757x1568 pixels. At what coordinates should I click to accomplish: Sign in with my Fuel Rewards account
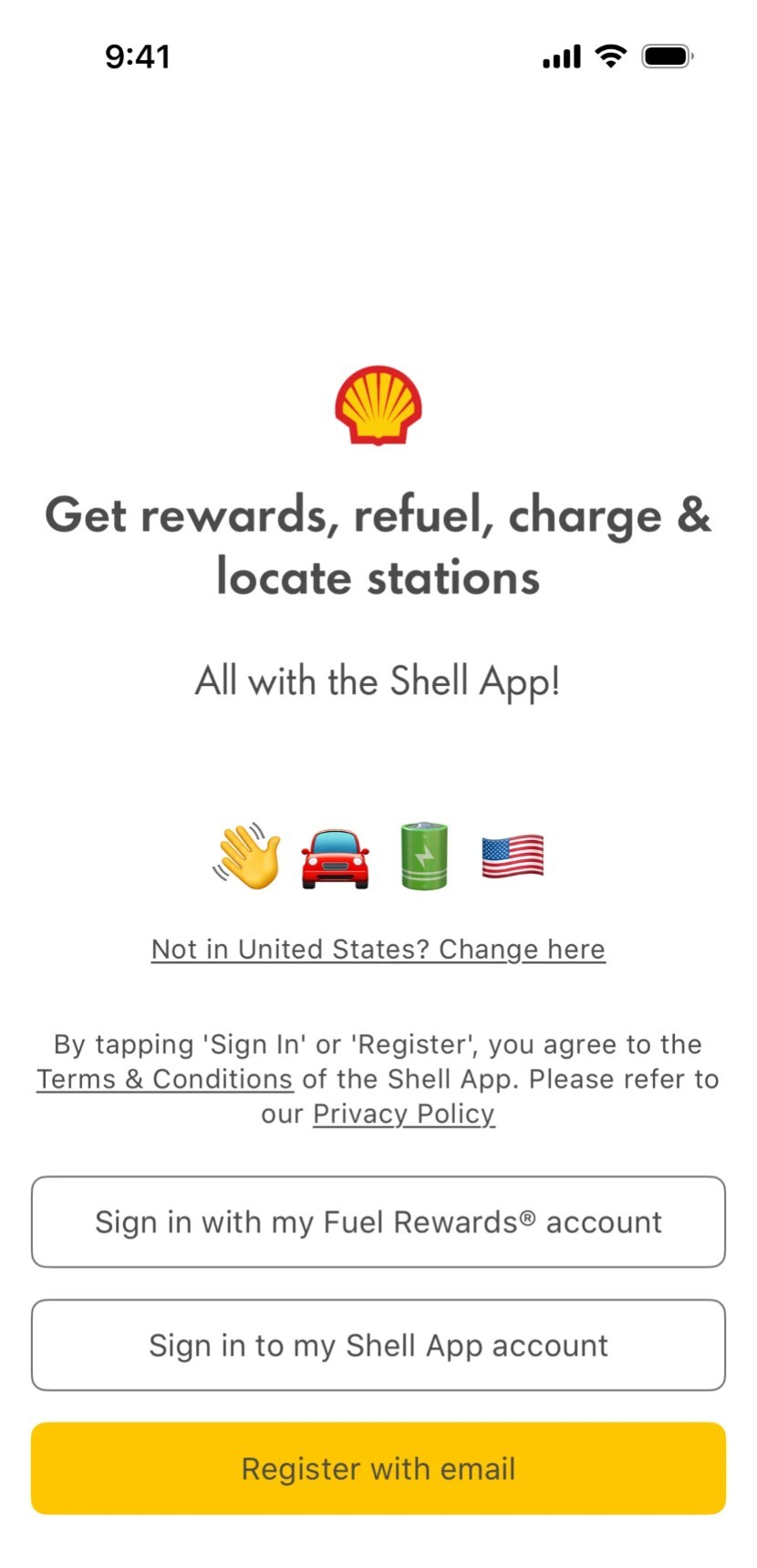pyautogui.click(x=378, y=1221)
